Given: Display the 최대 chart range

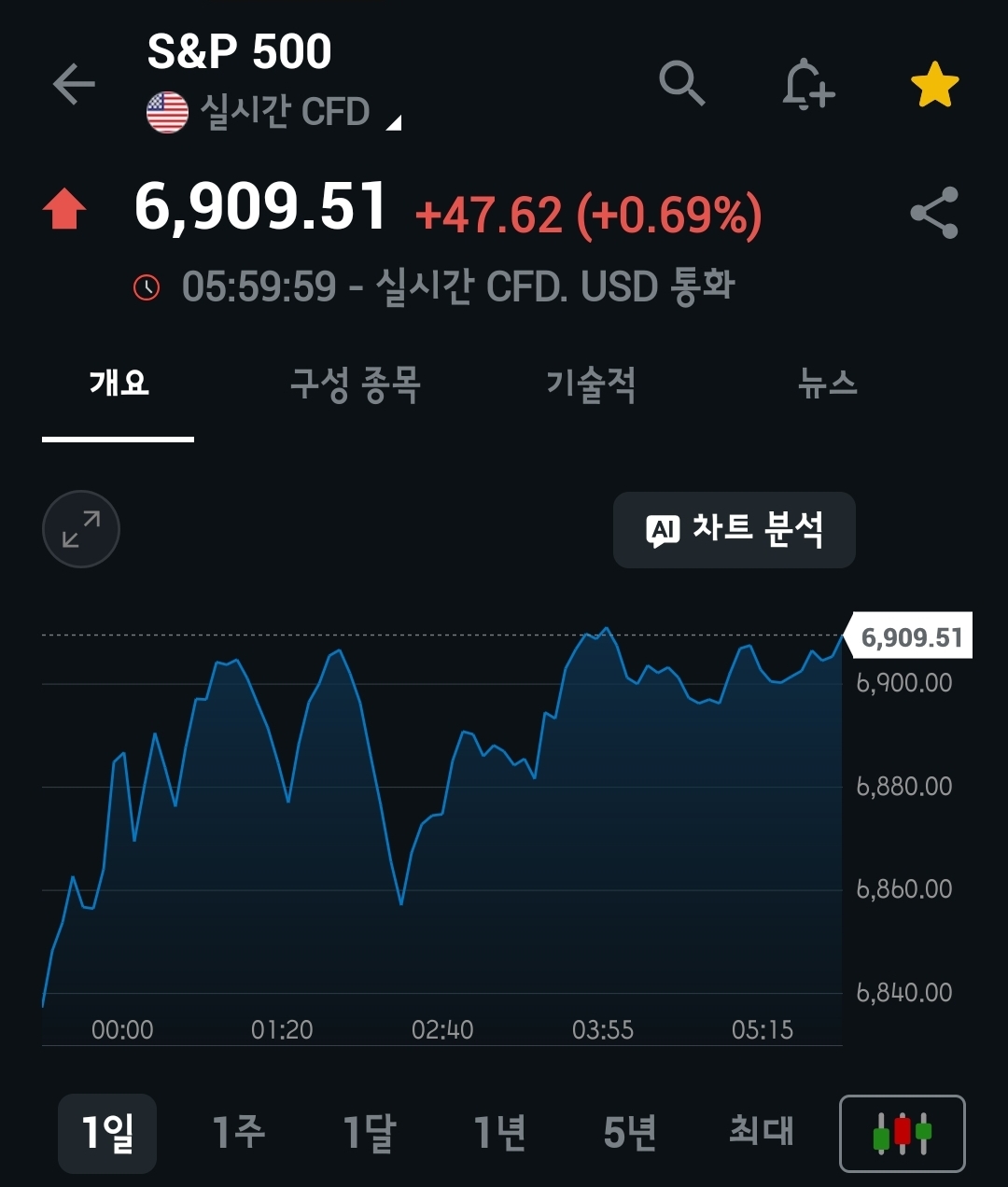Looking at the screenshot, I should (761, 1133).
